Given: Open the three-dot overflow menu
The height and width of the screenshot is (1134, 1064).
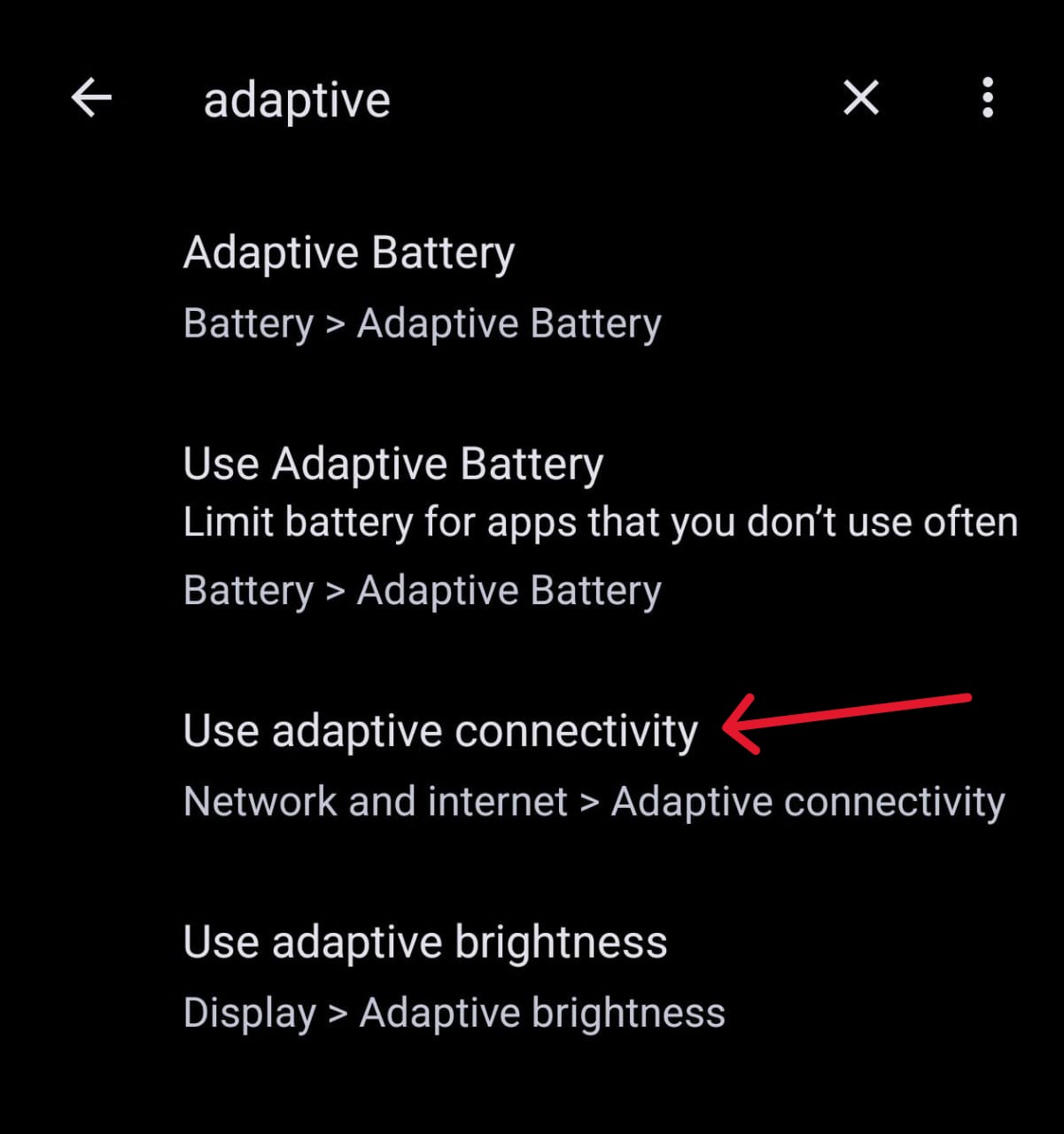Looking at the screenshot, I should coord(987,97).
